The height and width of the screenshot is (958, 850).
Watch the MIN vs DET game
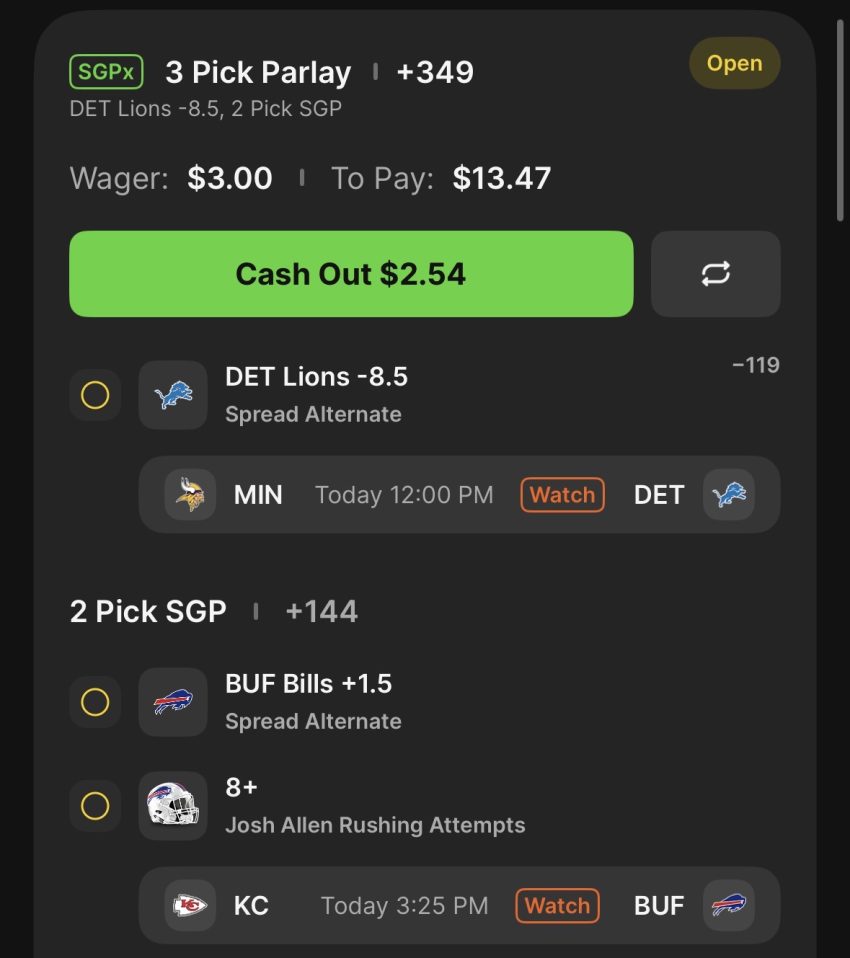coord(562,495)
